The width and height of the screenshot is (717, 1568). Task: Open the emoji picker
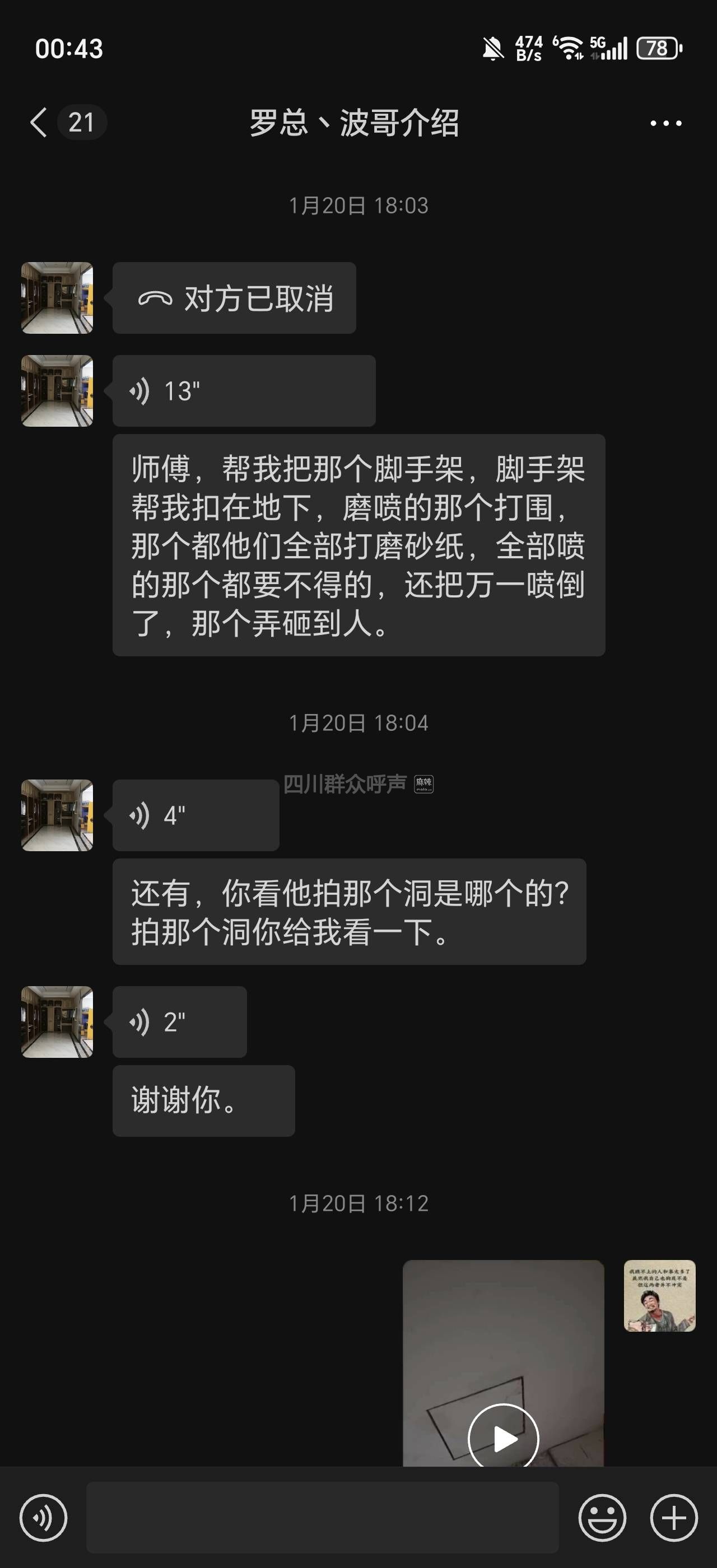pos(602,1518)
